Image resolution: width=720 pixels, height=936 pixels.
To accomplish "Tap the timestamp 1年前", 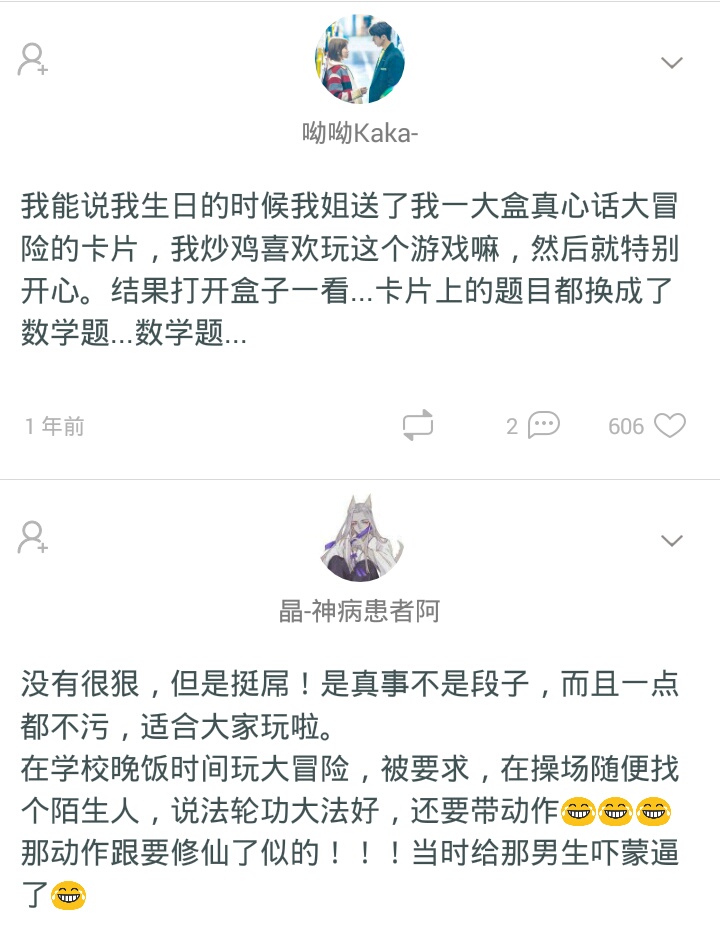I will coord(52,426).
